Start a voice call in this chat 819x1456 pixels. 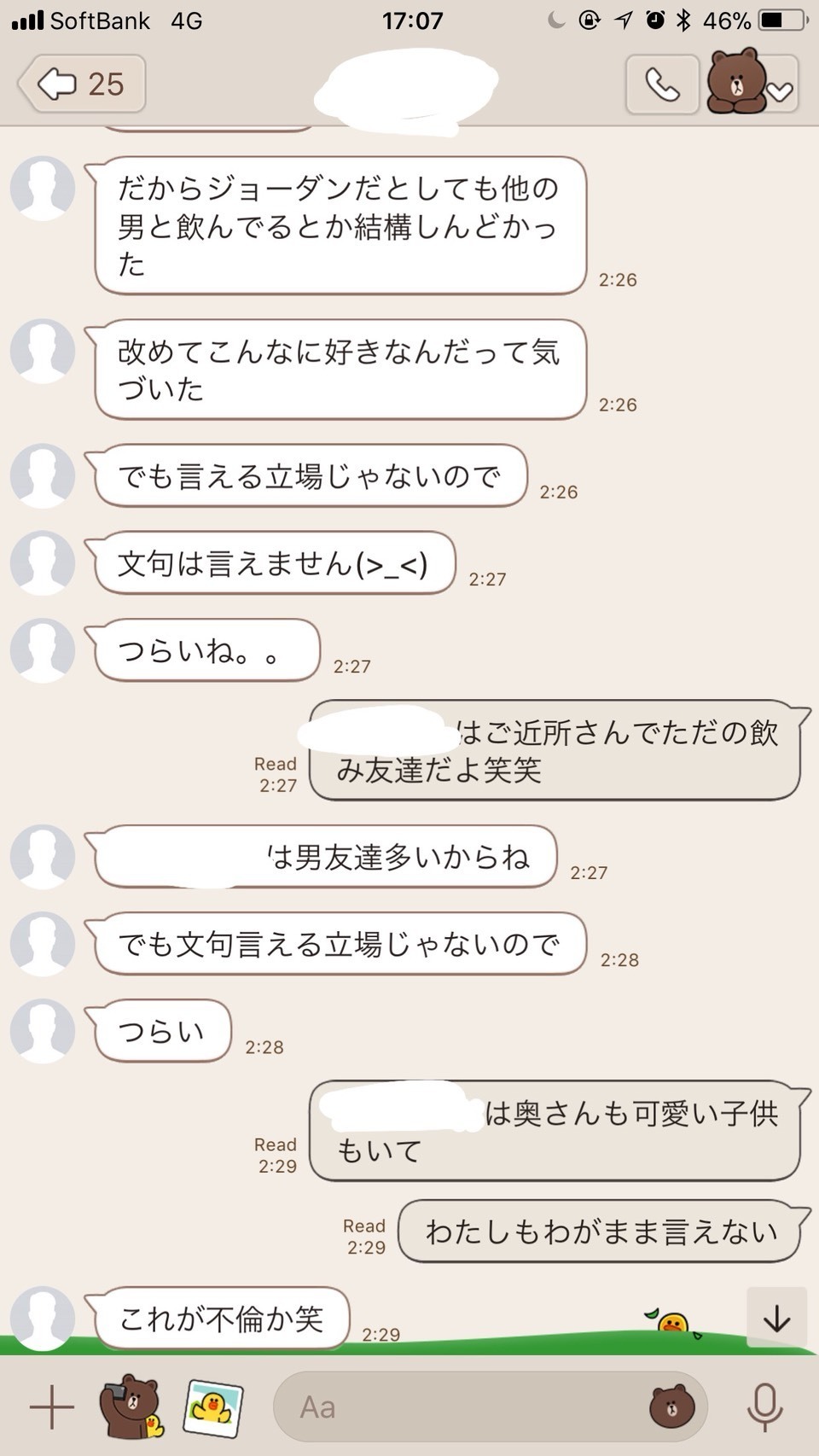click(x=662, y=84)
